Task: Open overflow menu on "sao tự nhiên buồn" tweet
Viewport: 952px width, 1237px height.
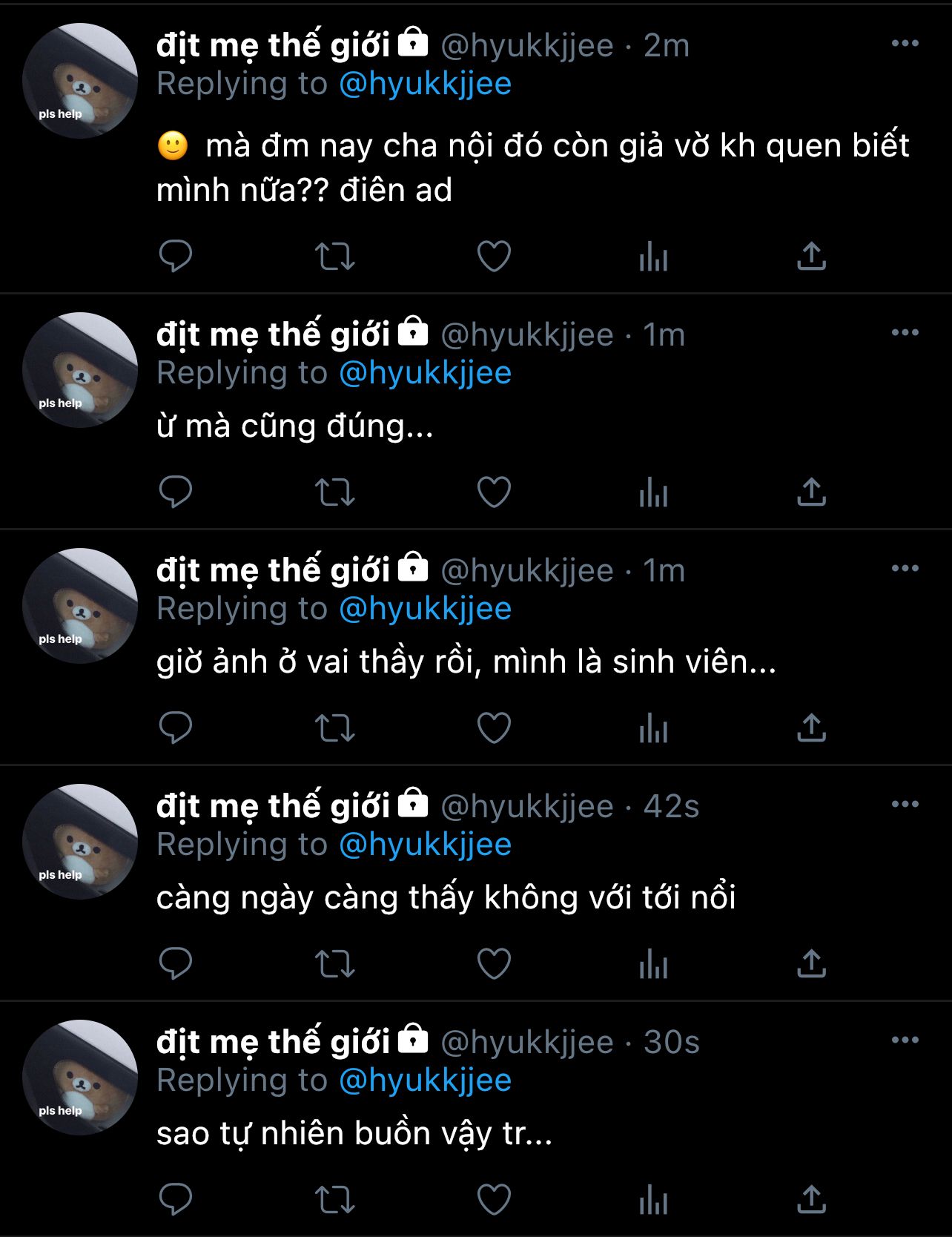Action: tap(905, 1040)
